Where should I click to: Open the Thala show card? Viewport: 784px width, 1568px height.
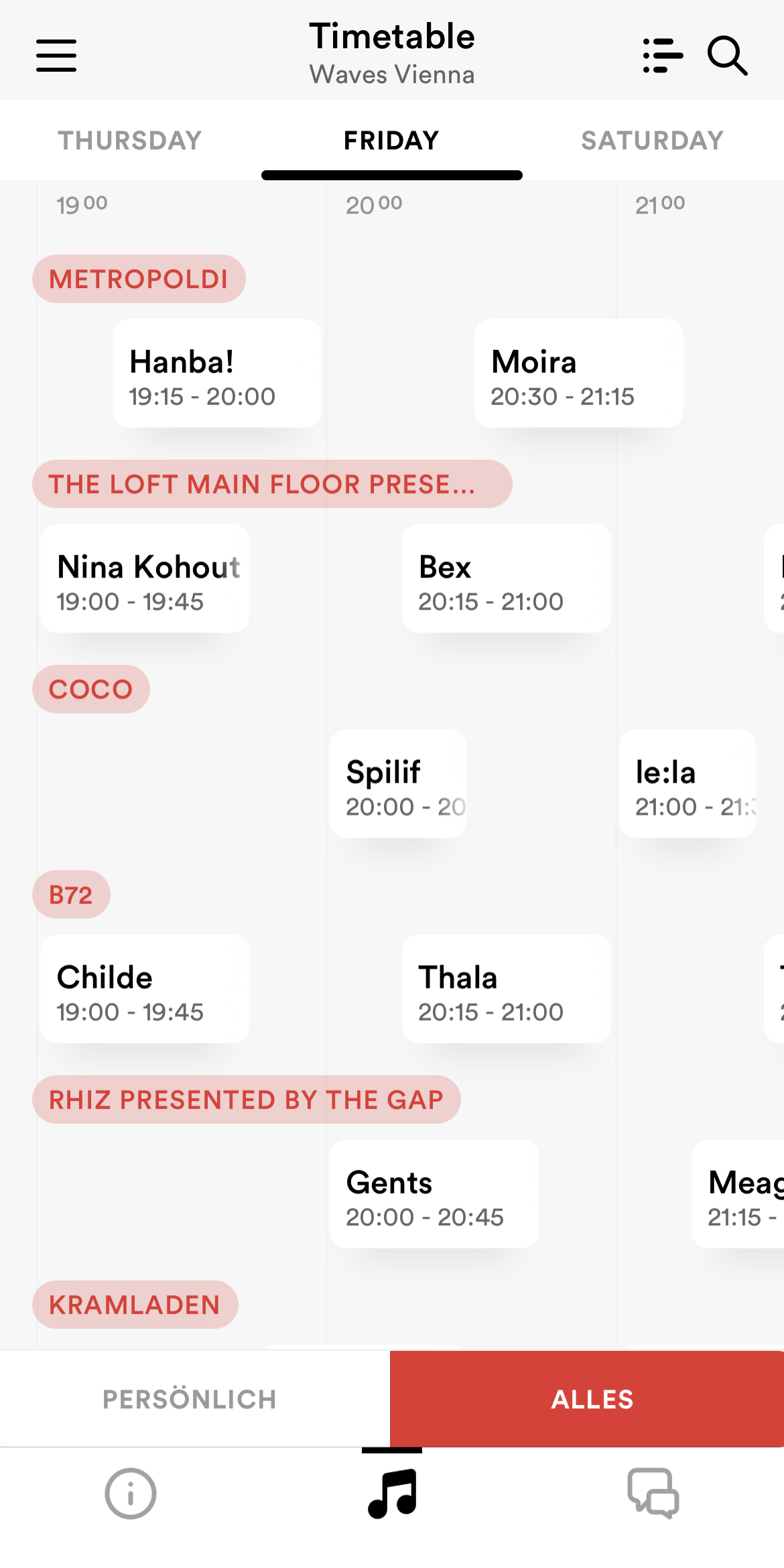tap(506, 988)
